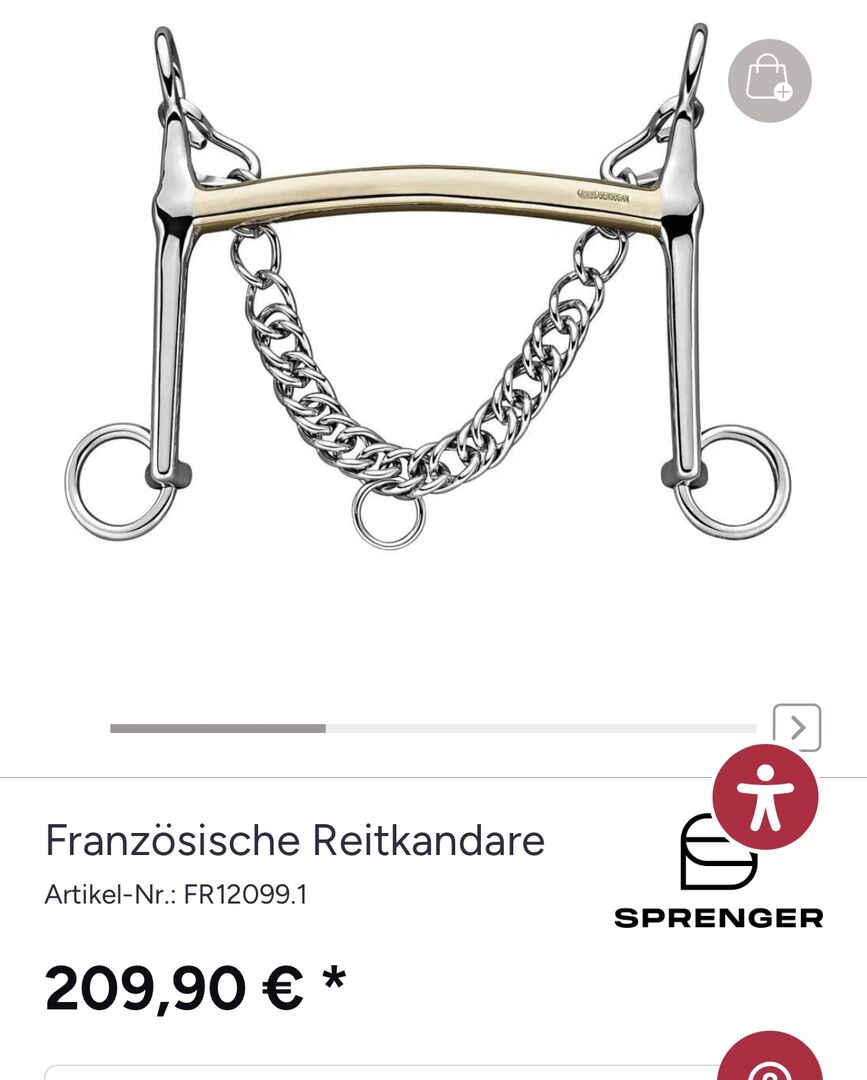This screenshot has height=1080, width=867.
Task: Tap the image gallery progress bar
Action: pos(432,729)
